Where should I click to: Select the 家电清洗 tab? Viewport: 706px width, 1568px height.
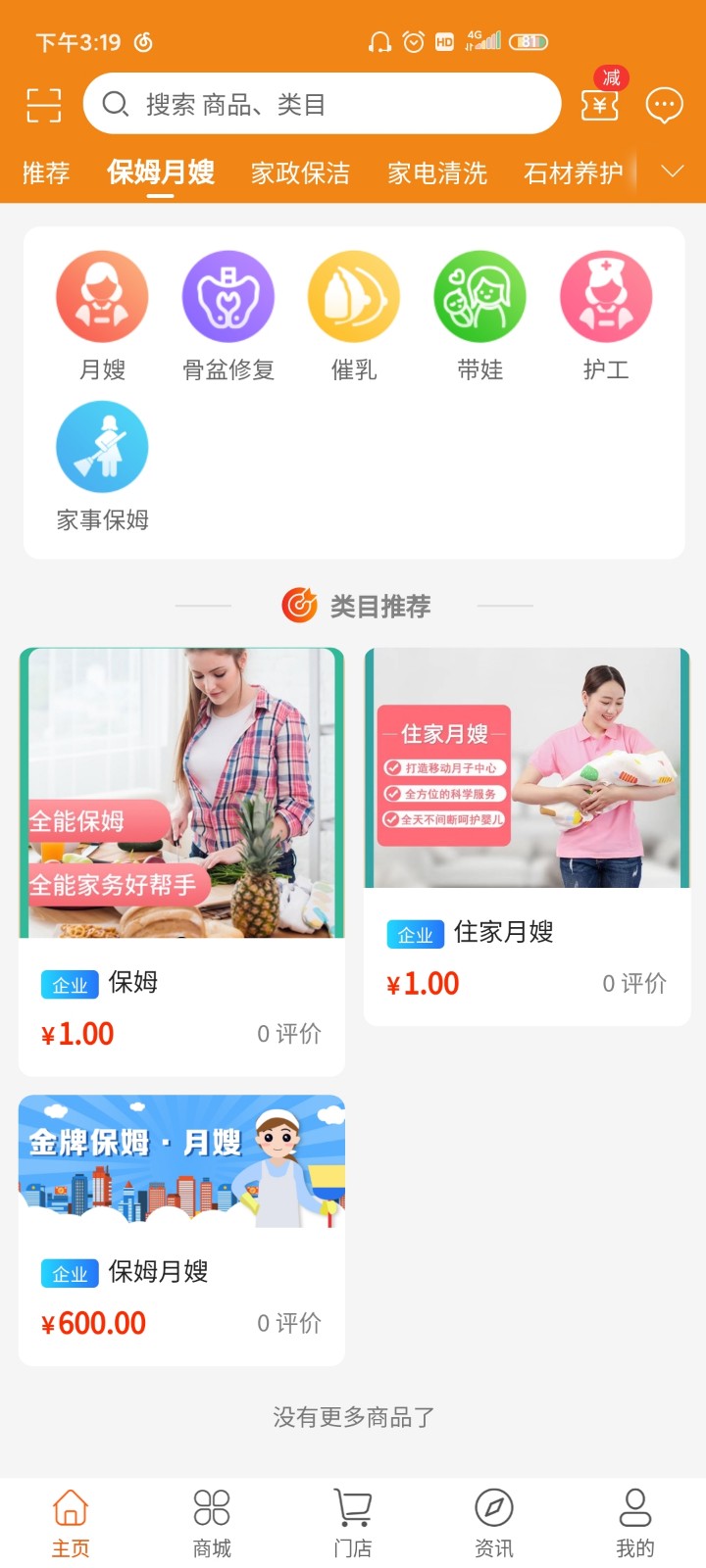(x=436, y=171)
